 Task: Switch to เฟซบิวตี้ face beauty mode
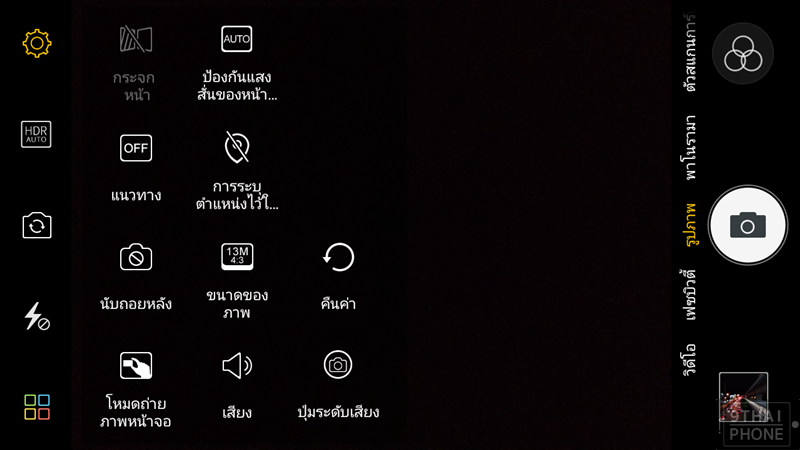[690, 293]
